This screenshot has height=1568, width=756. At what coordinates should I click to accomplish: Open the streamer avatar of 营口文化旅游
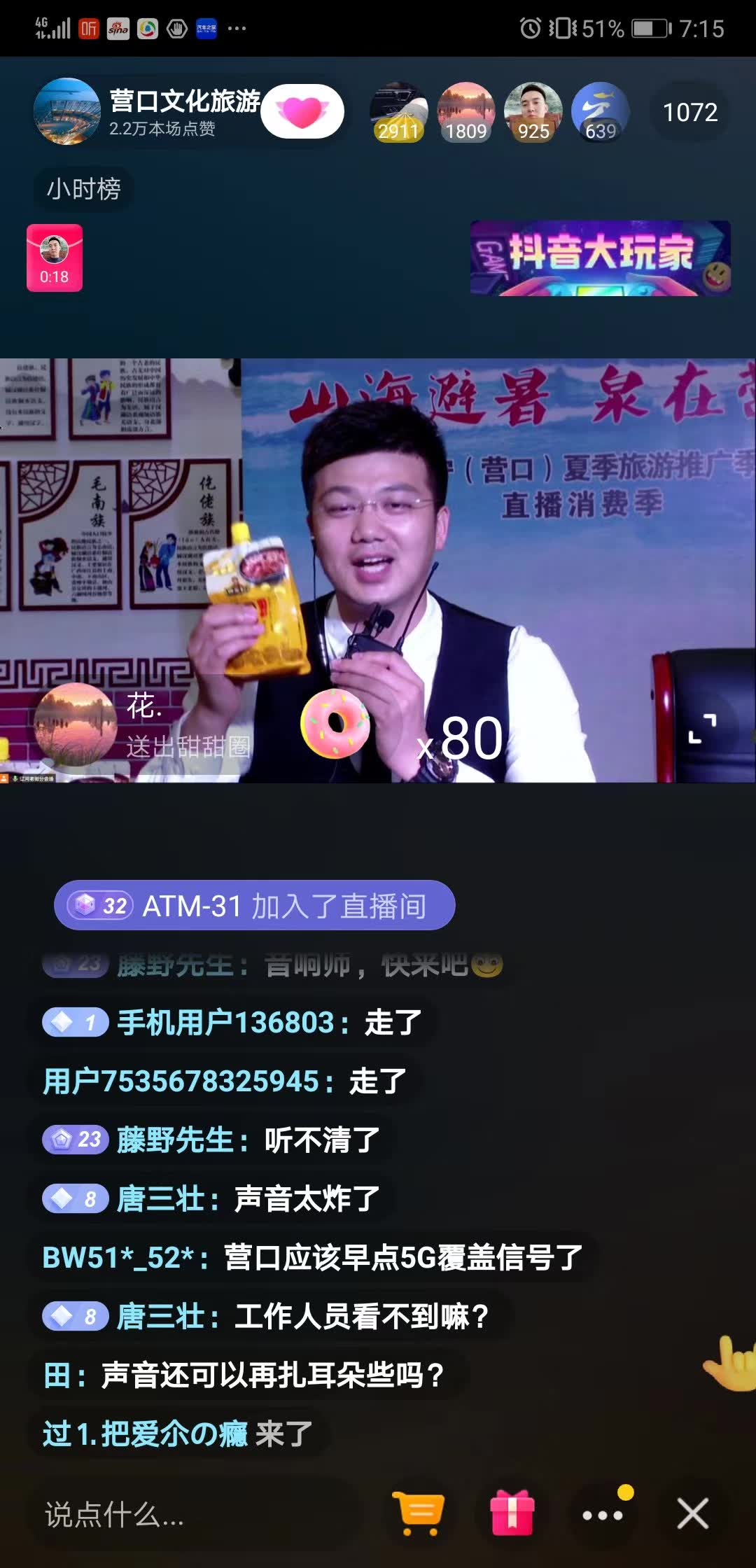(x=67, y=111)
